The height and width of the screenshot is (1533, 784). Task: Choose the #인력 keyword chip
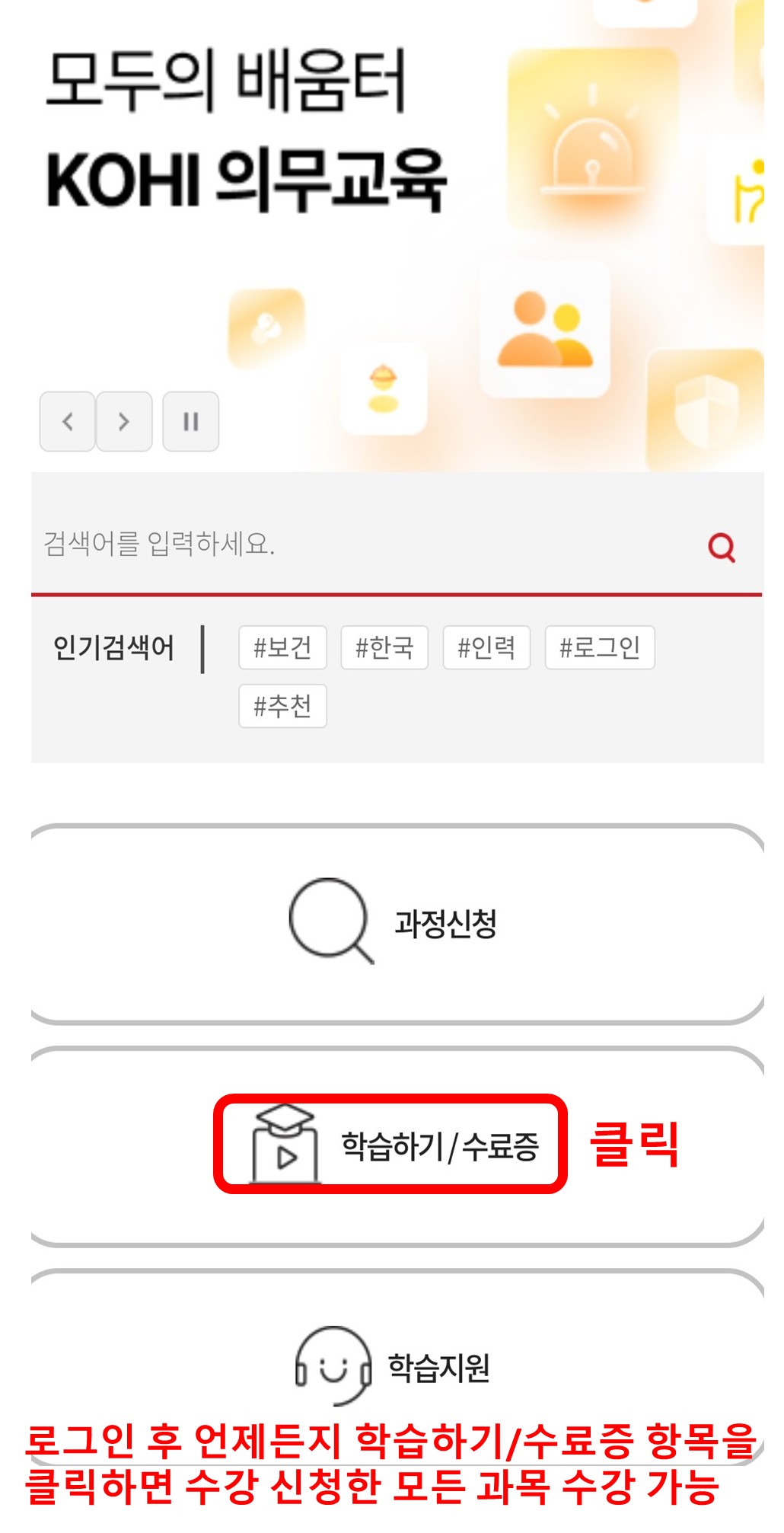pos(486,647)
